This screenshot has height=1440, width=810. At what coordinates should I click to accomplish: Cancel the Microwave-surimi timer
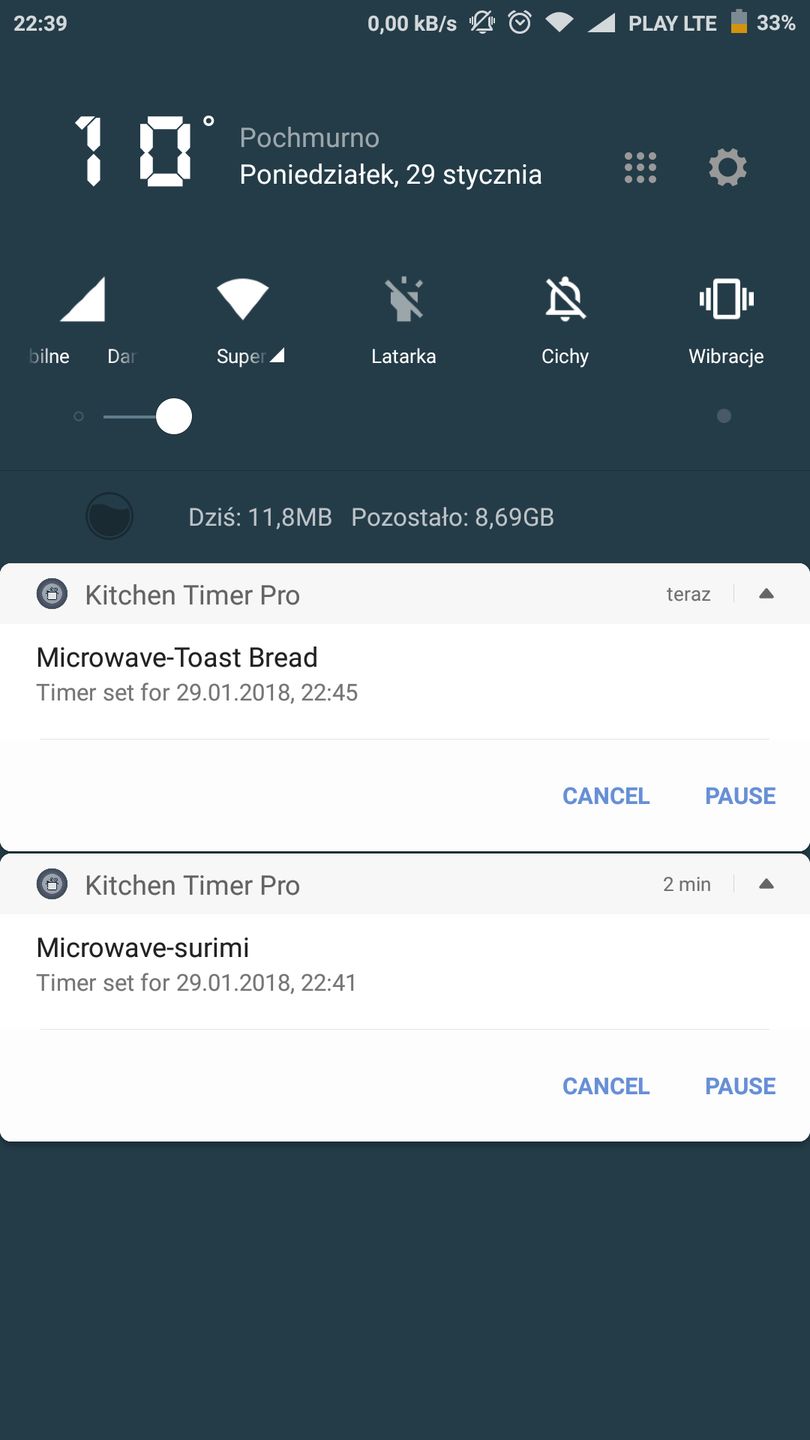(x=606, y=1086)
